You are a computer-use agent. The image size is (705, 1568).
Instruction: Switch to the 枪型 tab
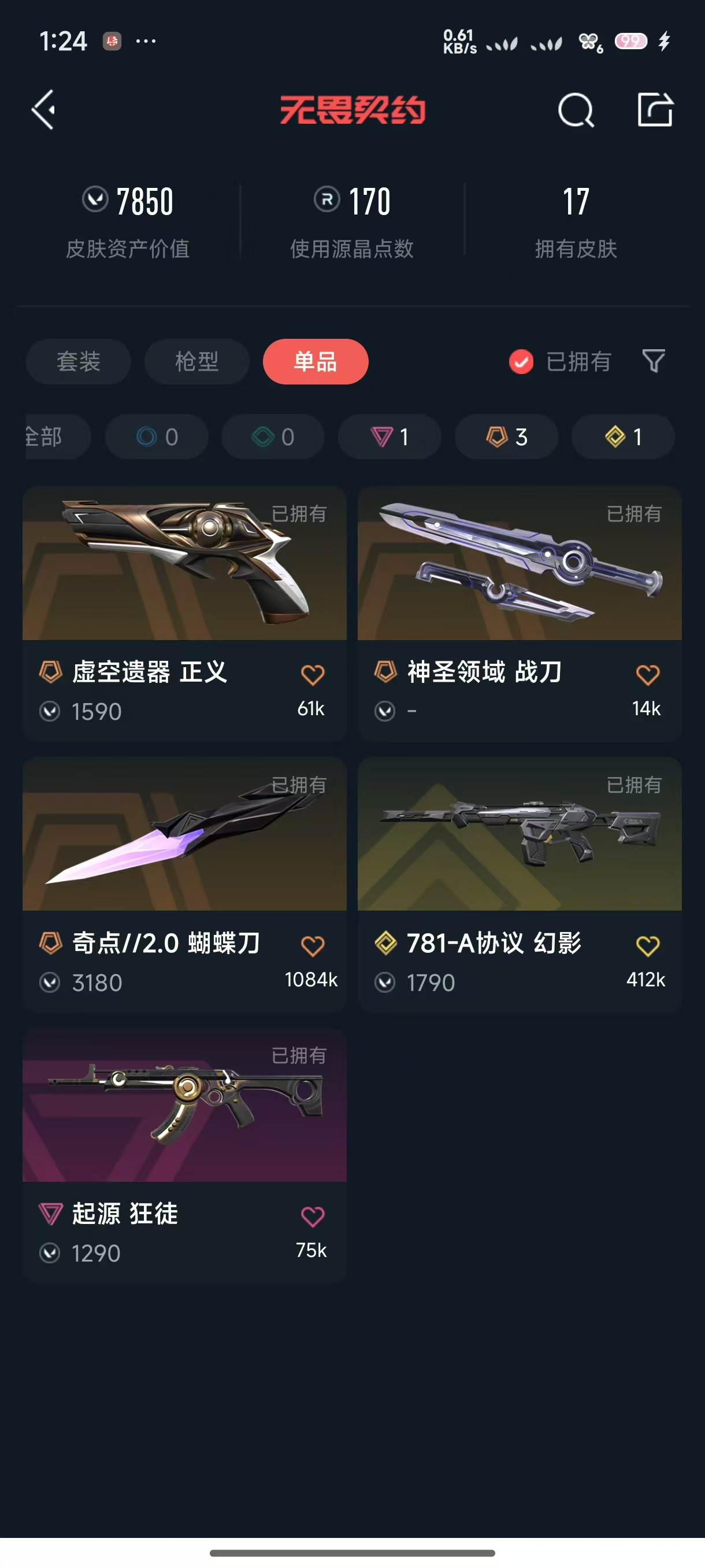[x=196, y=361]
